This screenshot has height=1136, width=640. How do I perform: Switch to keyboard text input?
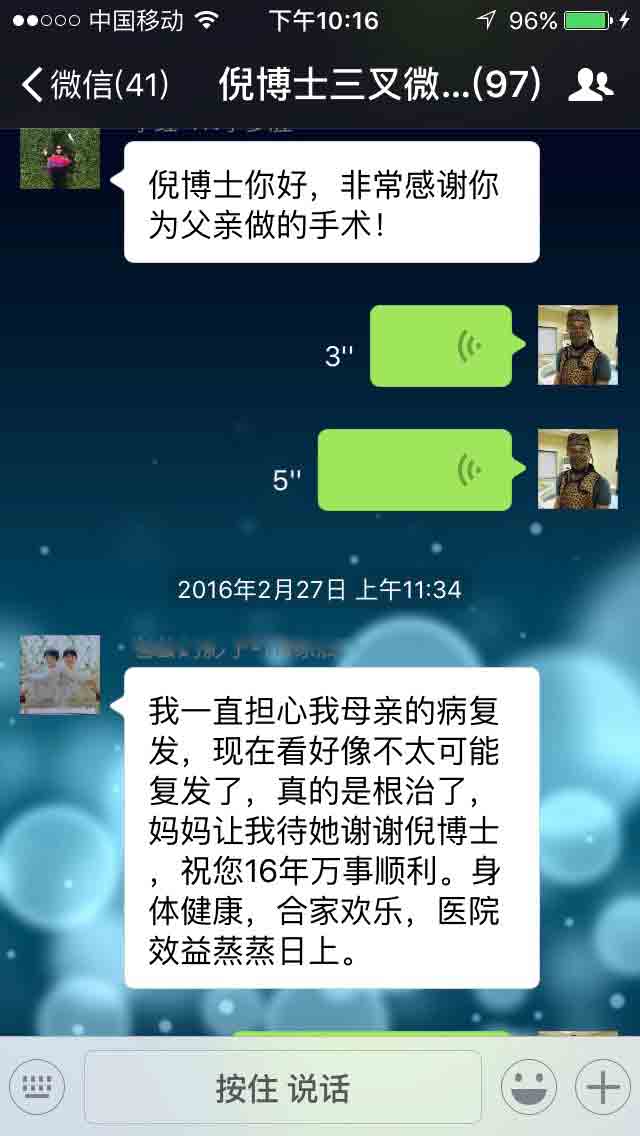(x=36, y=1087)
